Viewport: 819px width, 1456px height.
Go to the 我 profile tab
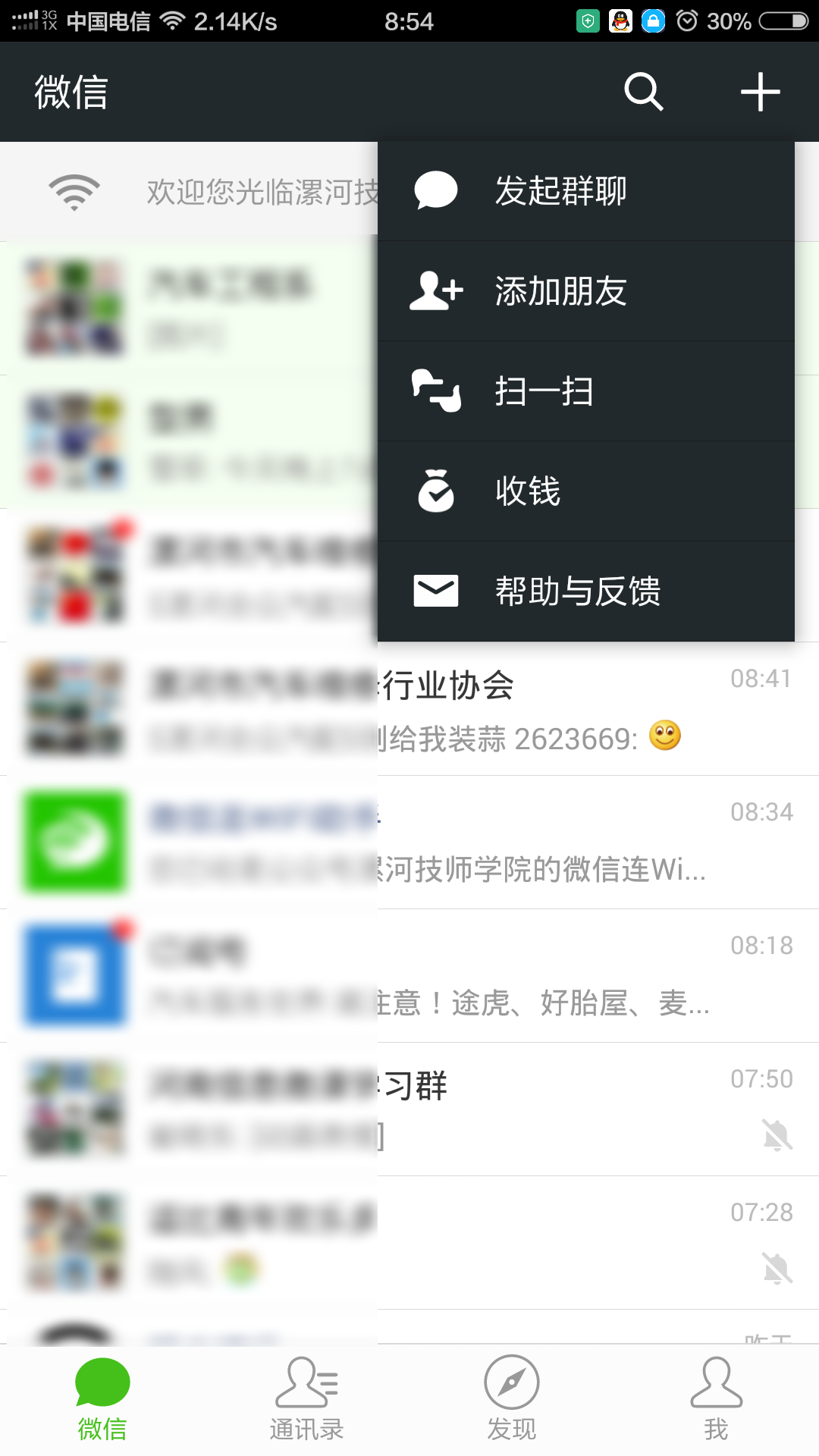click(716, 1400)
